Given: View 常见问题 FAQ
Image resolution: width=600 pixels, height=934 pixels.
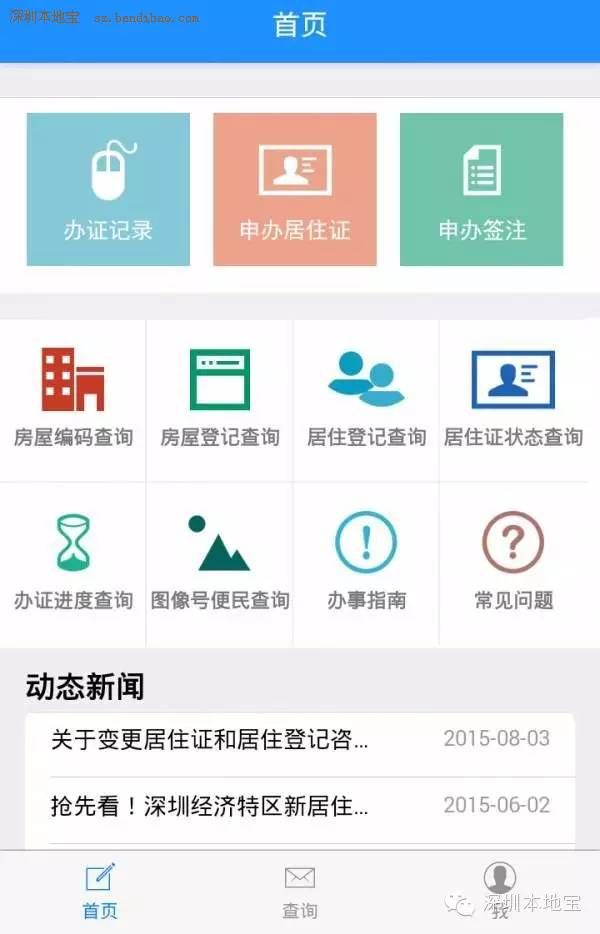Looking at the screenshot, I should [513, 563].
